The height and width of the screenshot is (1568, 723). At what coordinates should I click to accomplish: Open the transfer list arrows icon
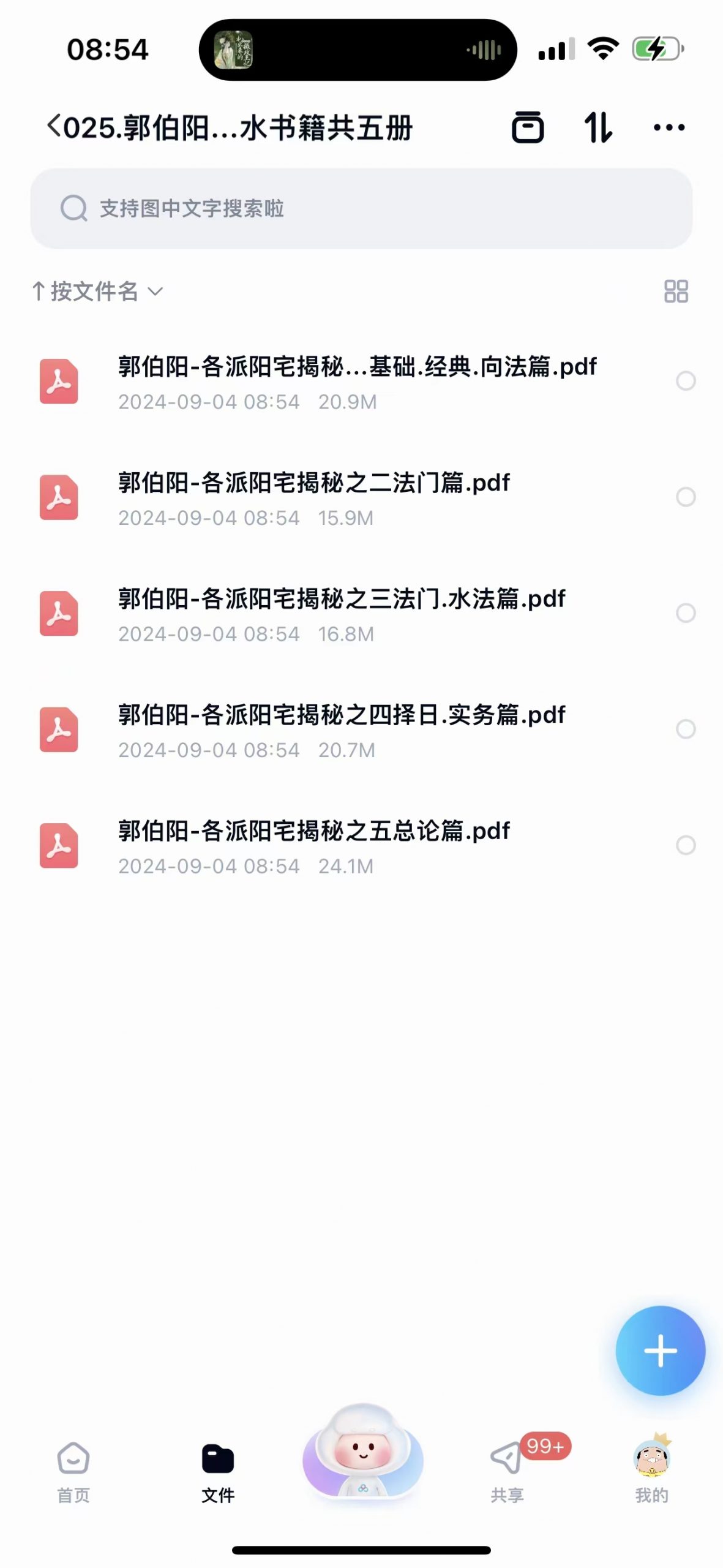click(x=598, y=127)
